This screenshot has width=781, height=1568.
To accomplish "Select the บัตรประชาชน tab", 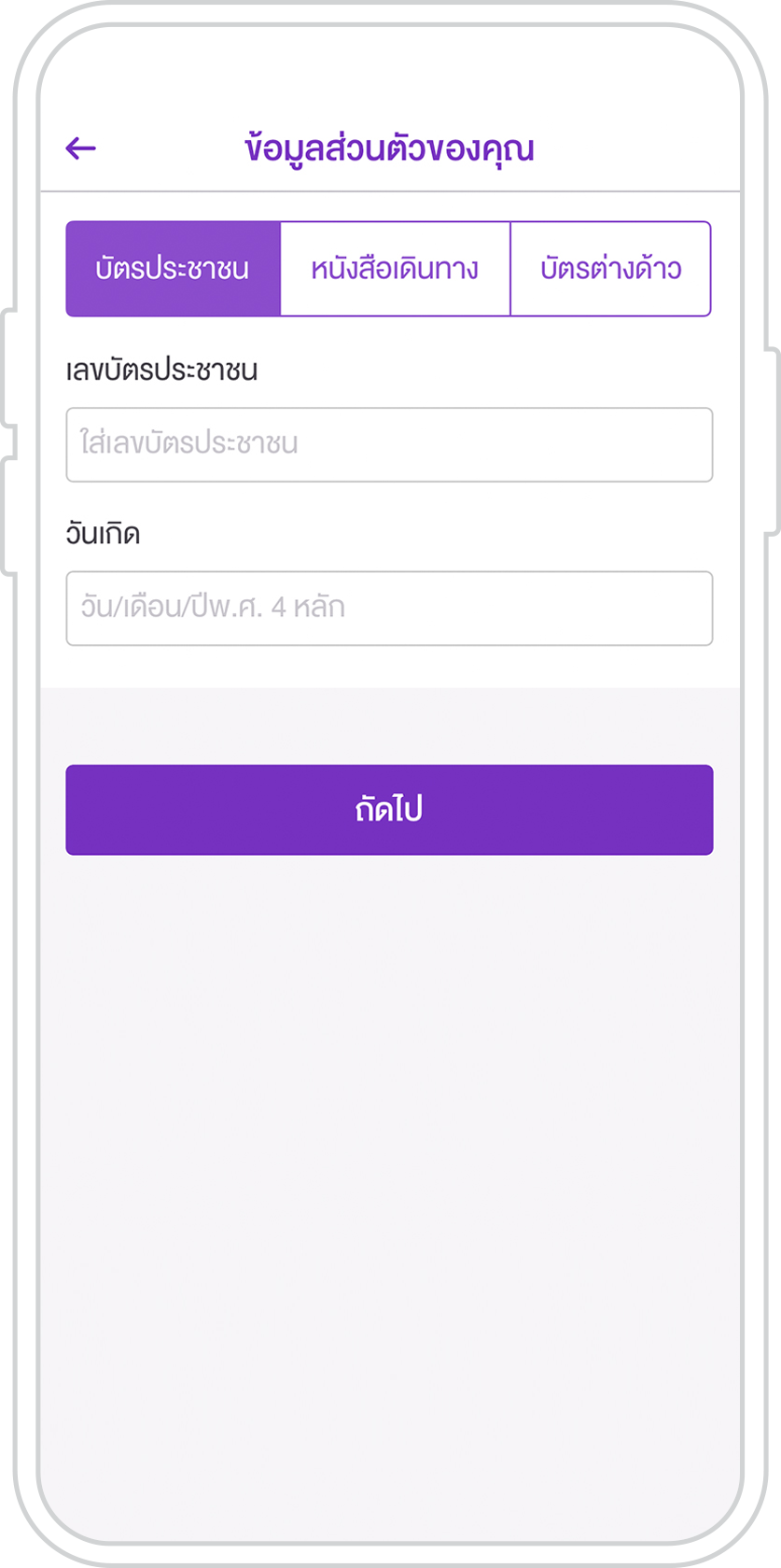I will coord(173,269).
